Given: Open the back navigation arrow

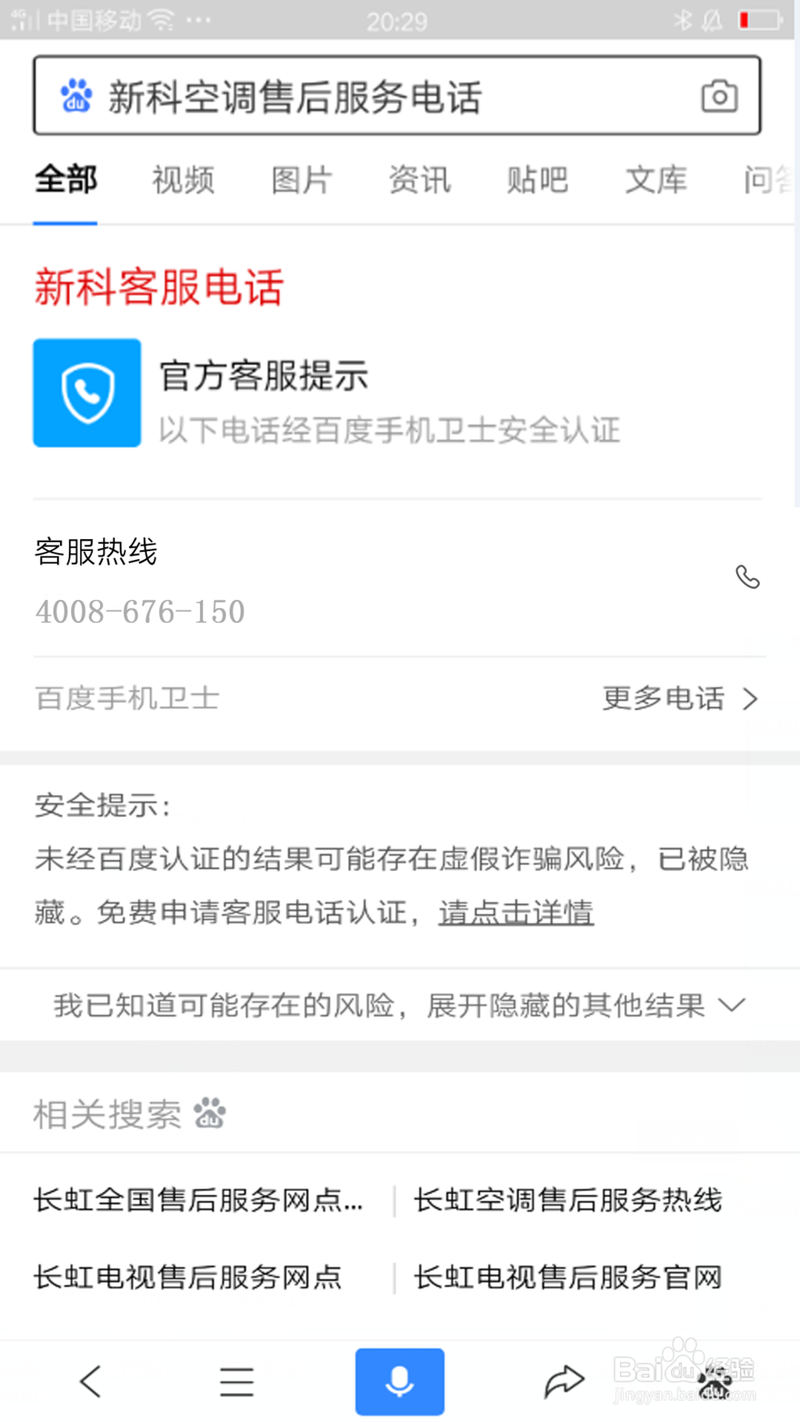Looking at the screenshot, I should pyautogui.click(x=90, y=1381).
